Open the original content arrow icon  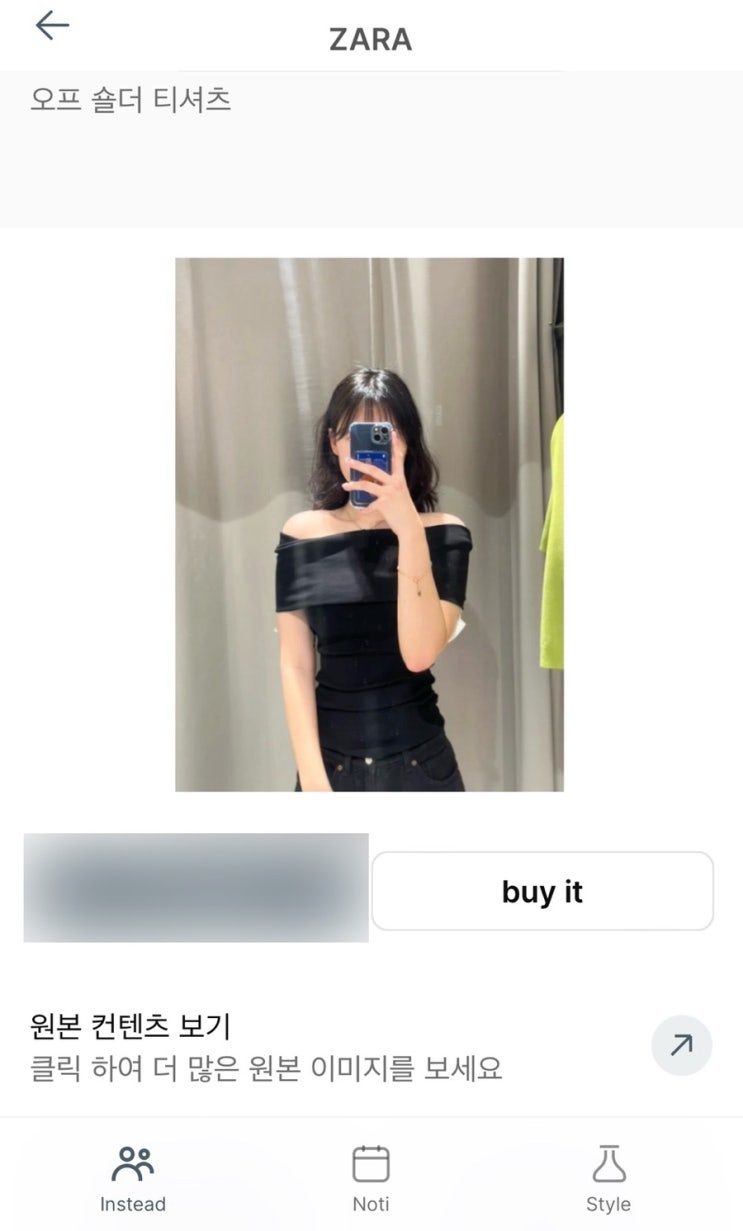[681, 1046]
